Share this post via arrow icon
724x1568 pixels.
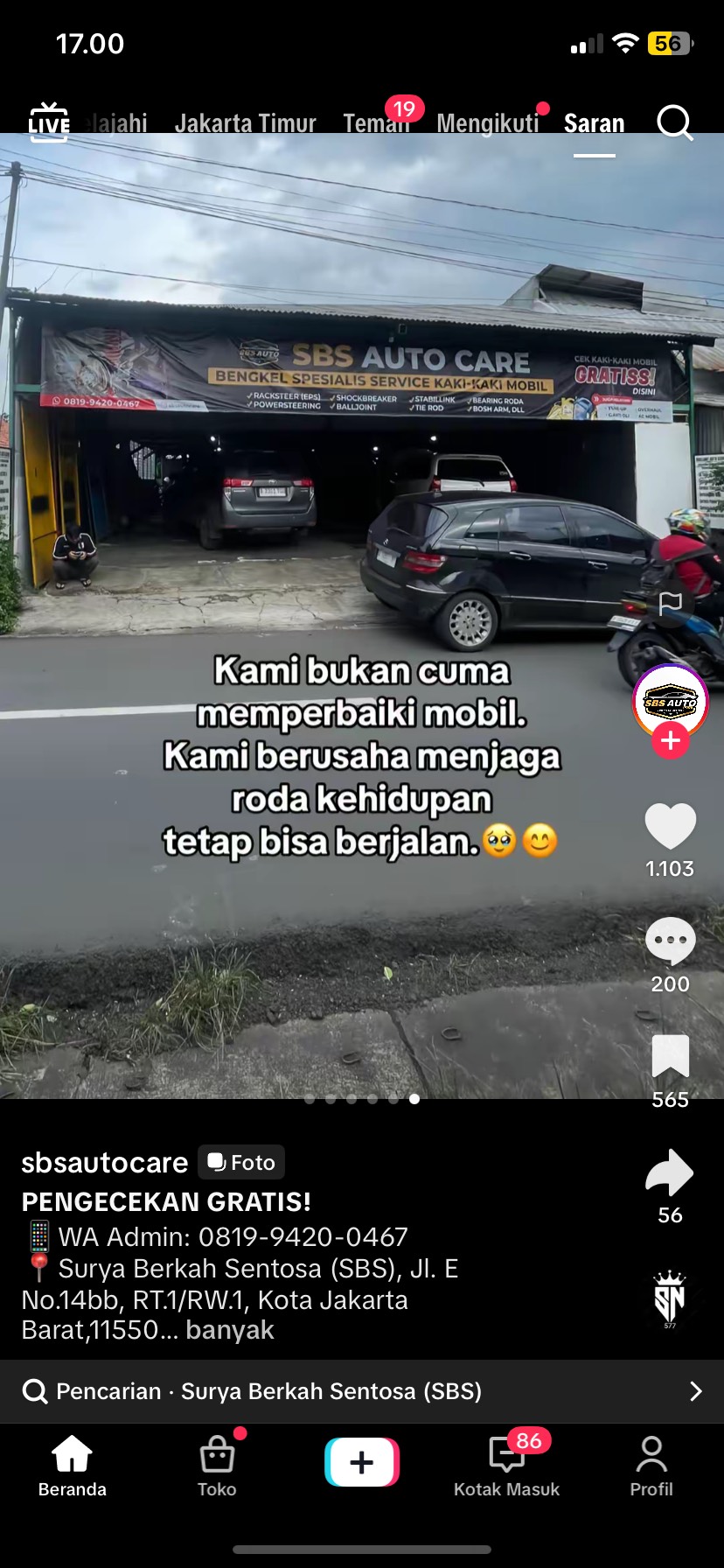(x=670, y=1172)
